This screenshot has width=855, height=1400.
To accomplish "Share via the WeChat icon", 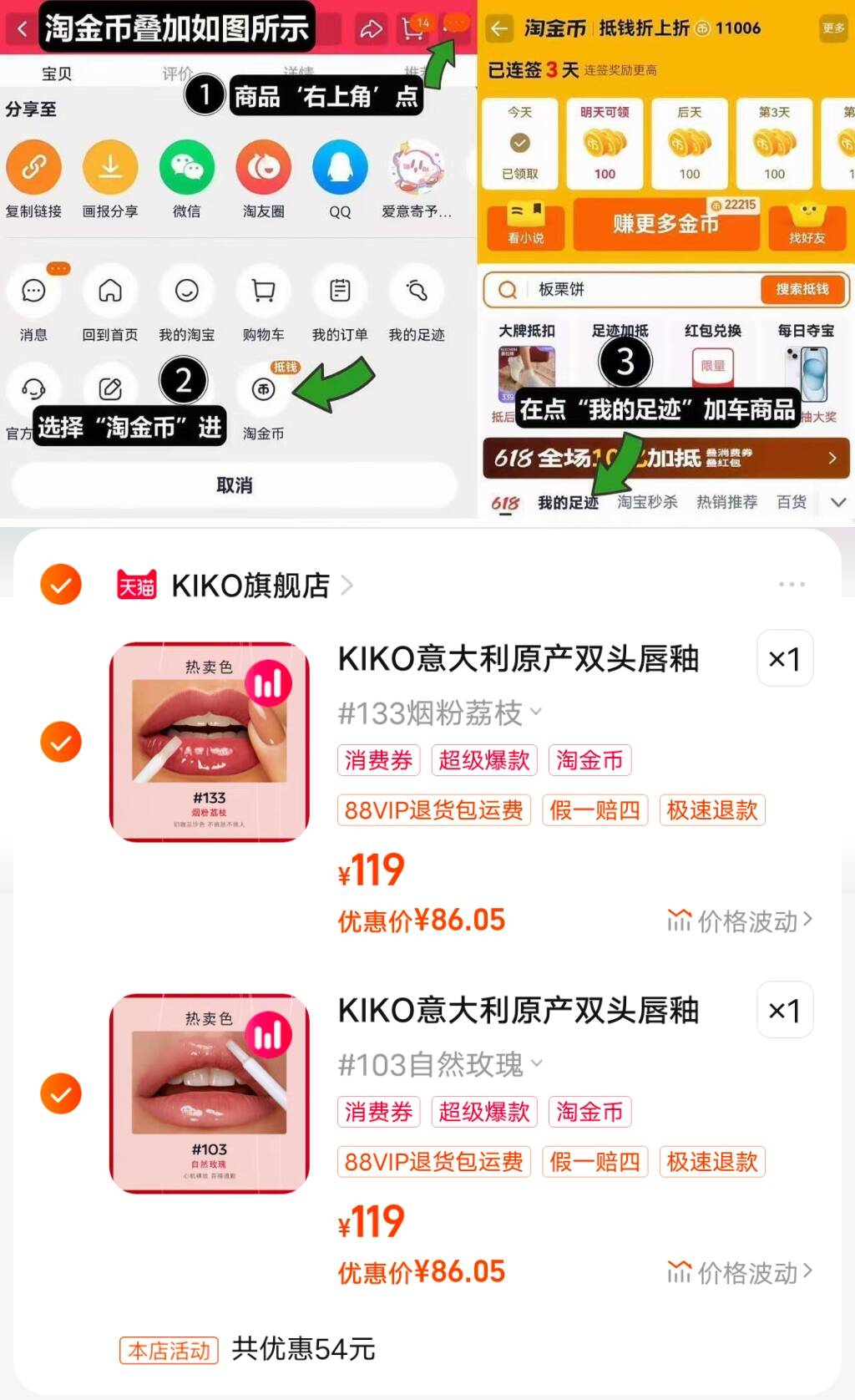I will [x=186, y=168].
